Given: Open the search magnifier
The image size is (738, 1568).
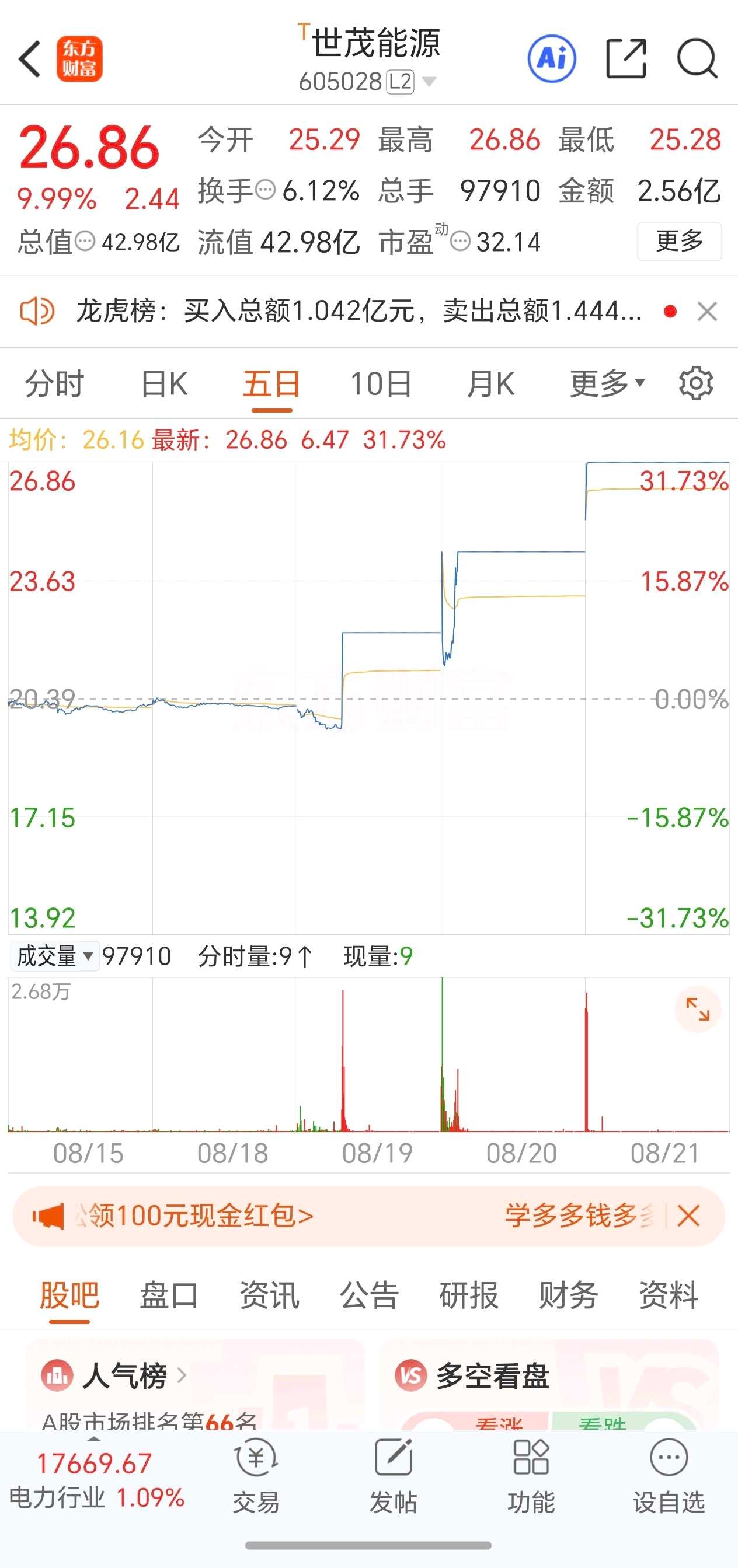Looking at the screenshot, I should click(697, 59).
